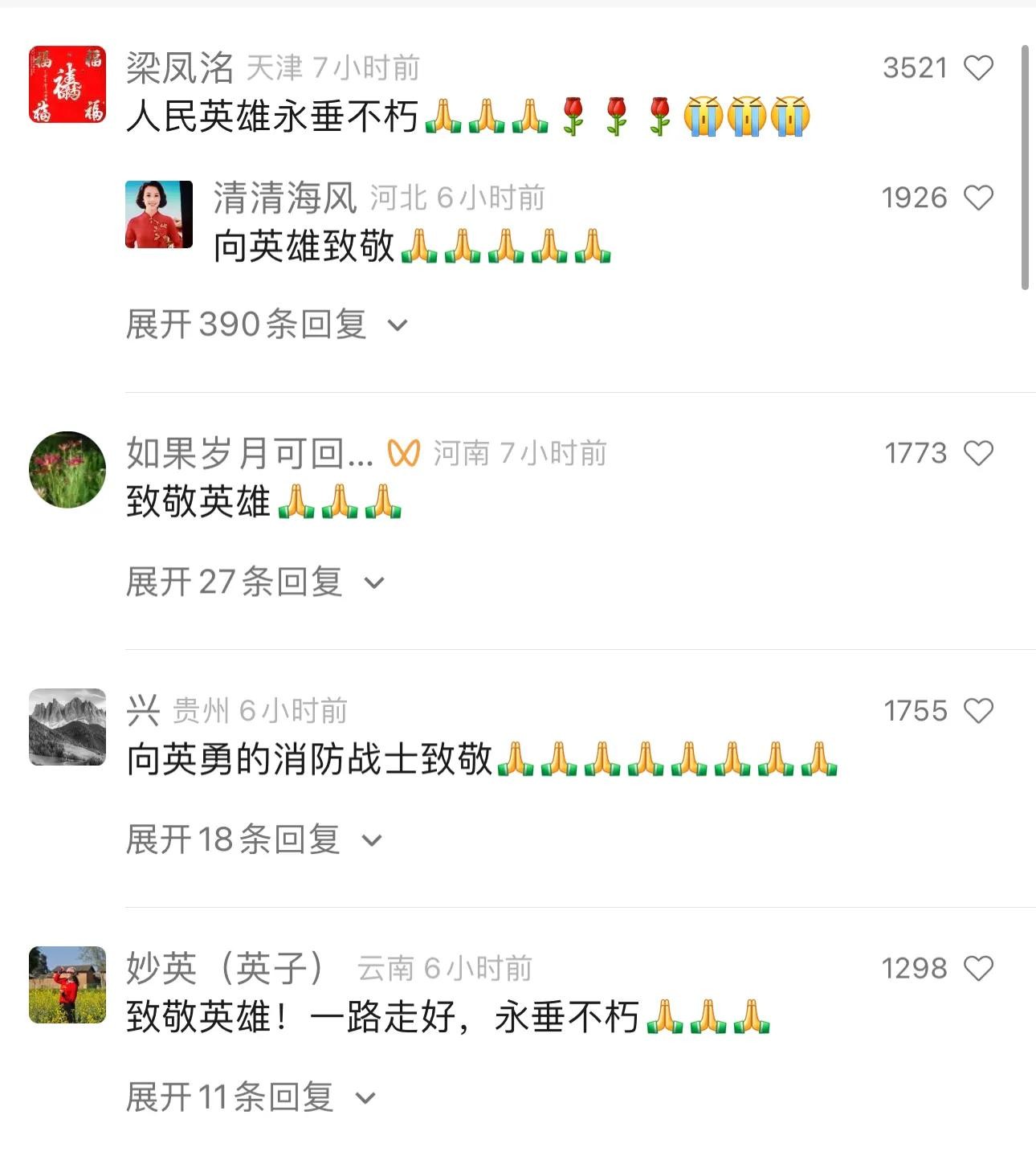The height and width of the screenshot is (1164, 1036).
Task: Tap the username 清清海风
Action: (285, 198)
